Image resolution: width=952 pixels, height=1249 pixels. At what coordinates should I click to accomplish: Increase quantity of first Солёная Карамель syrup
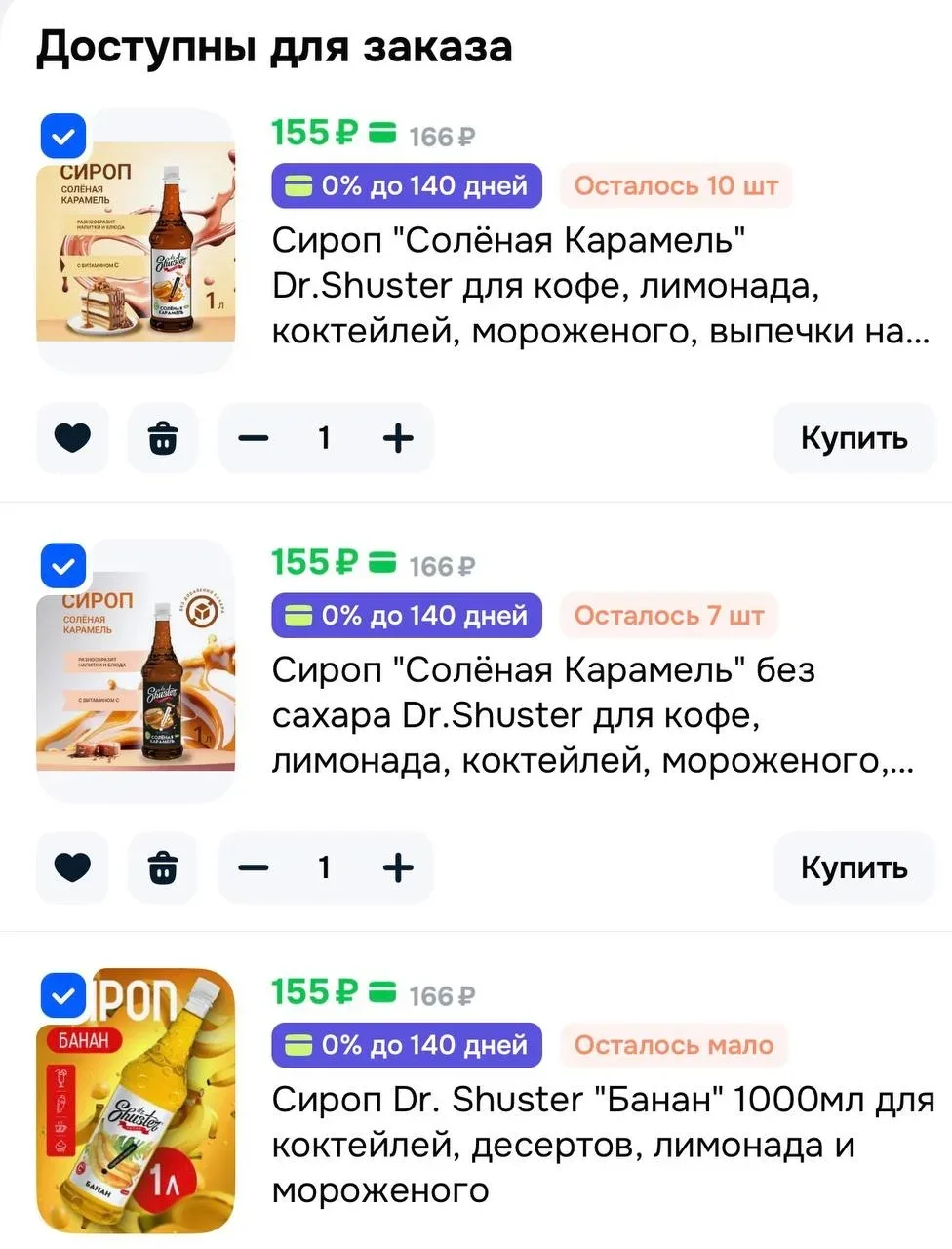click(398, 438)
